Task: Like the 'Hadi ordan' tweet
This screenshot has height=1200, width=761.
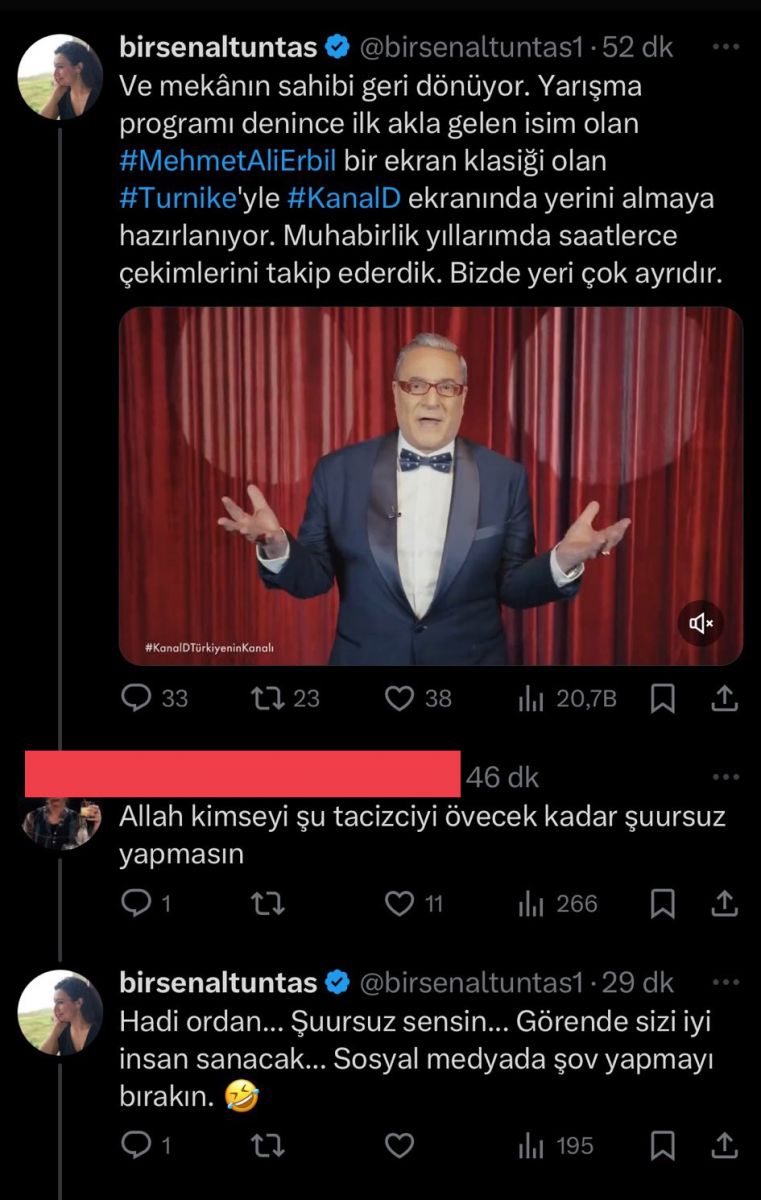Action: (x=400, y=1145)
